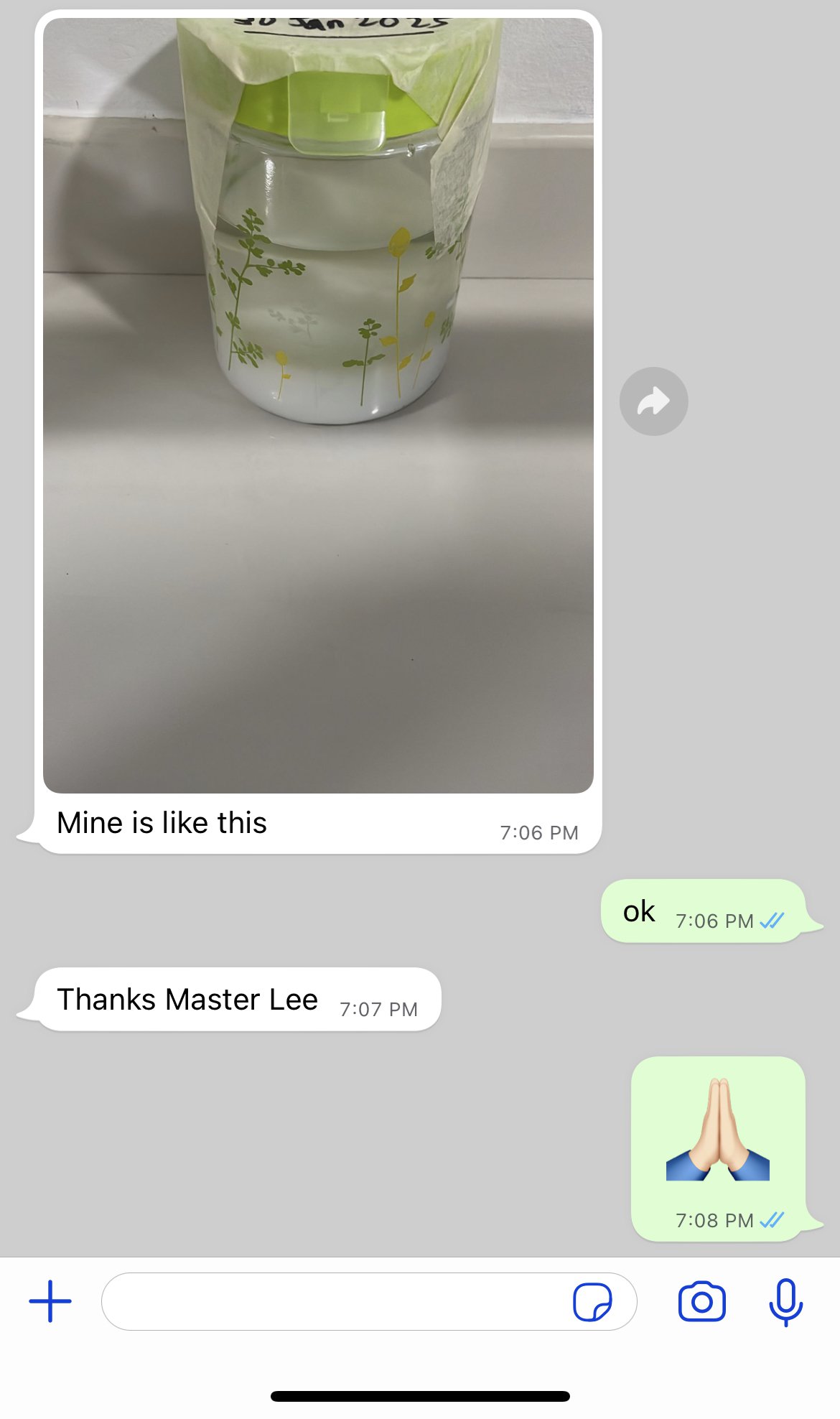
Task: Tap the message text field
Action: click(x=330, y=1302)
